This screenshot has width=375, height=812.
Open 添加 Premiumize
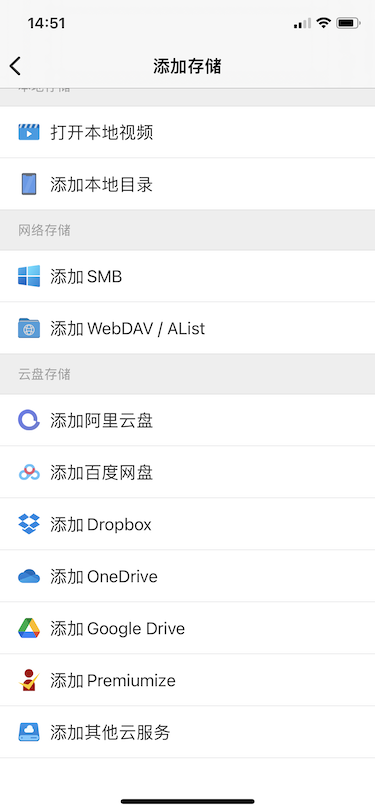tap(188, 680)
